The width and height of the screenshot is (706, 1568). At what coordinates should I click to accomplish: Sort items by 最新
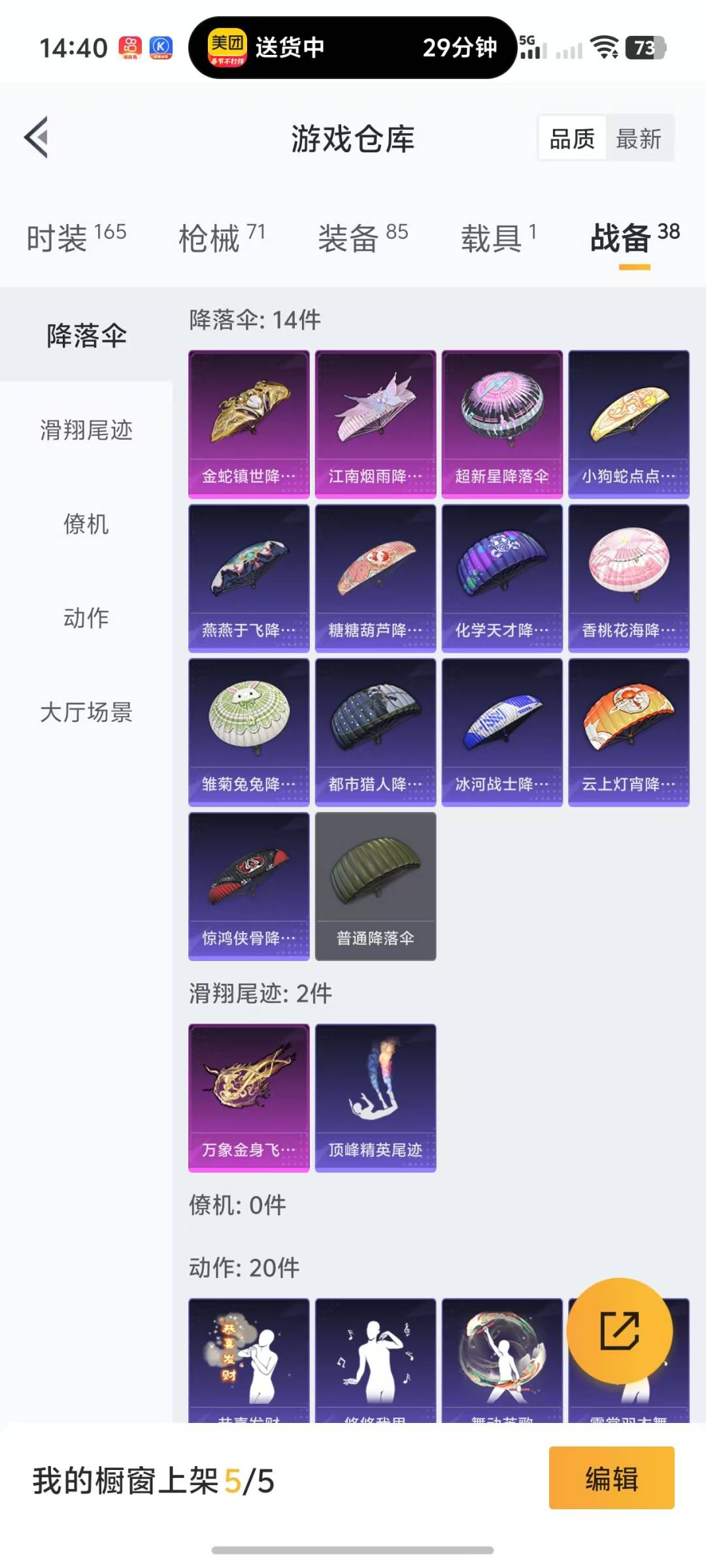click(x=639, y=139)
